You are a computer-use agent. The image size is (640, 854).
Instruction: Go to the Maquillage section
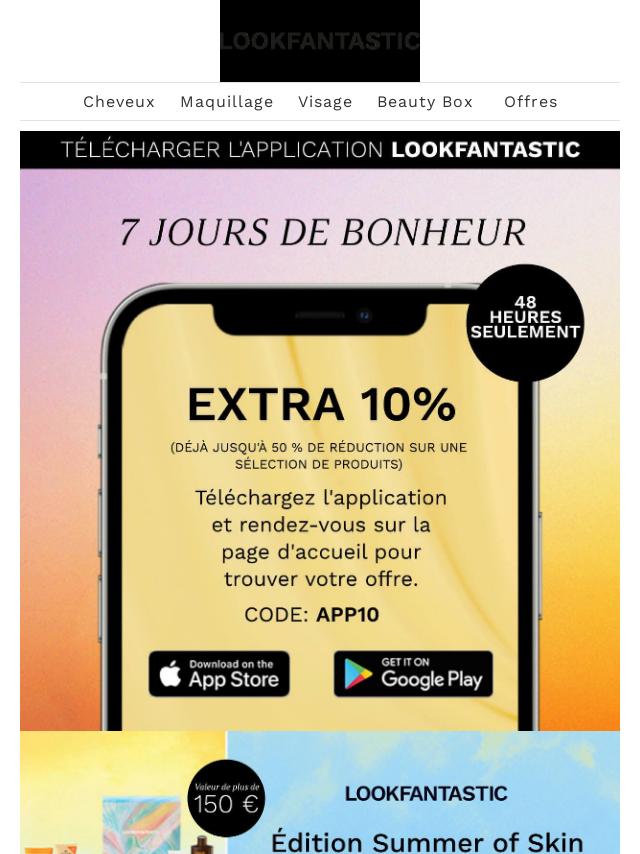click(226, 102)
